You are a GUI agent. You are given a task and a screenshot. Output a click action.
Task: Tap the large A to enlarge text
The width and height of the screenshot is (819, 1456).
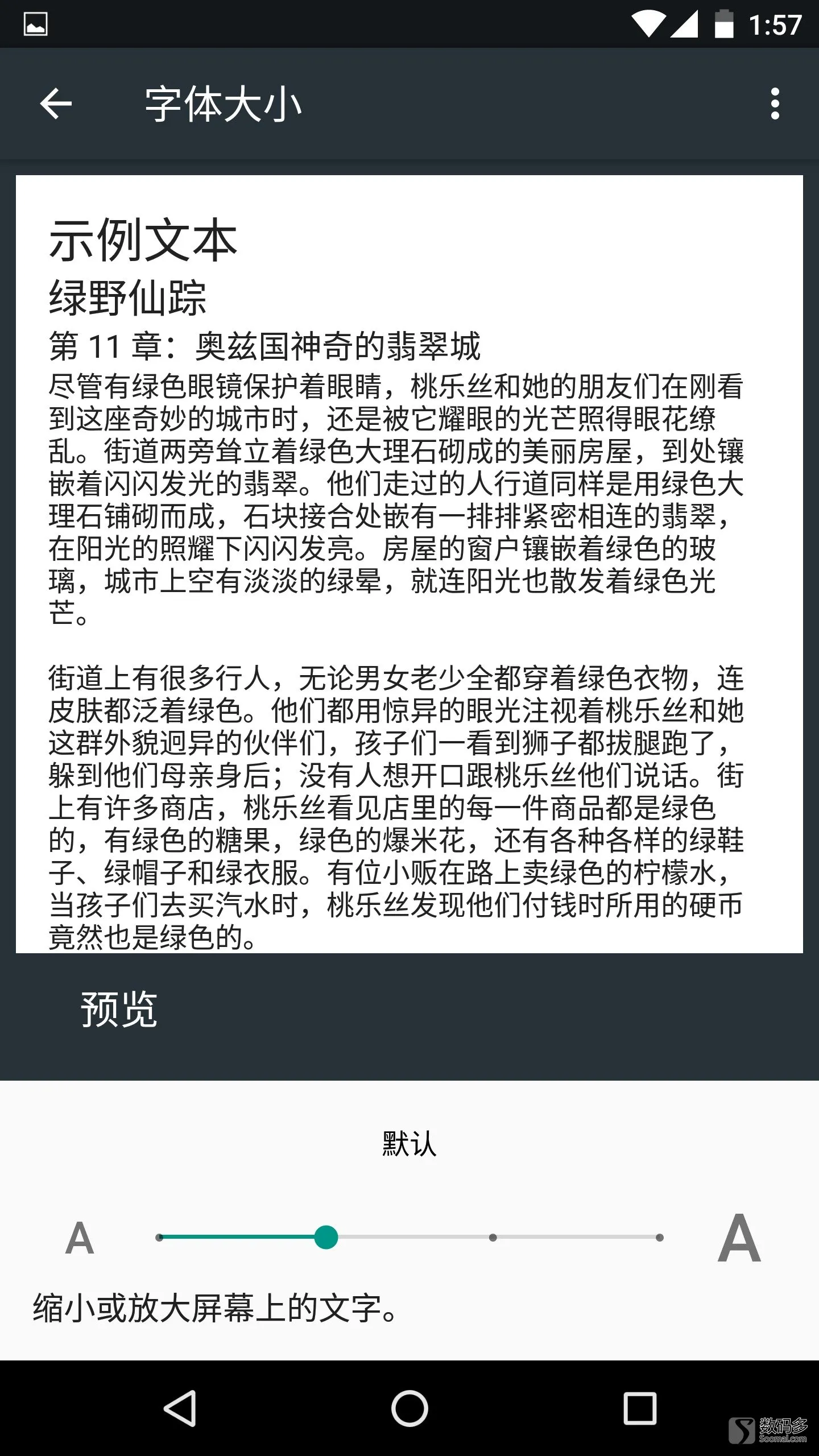coord(739,1238)
